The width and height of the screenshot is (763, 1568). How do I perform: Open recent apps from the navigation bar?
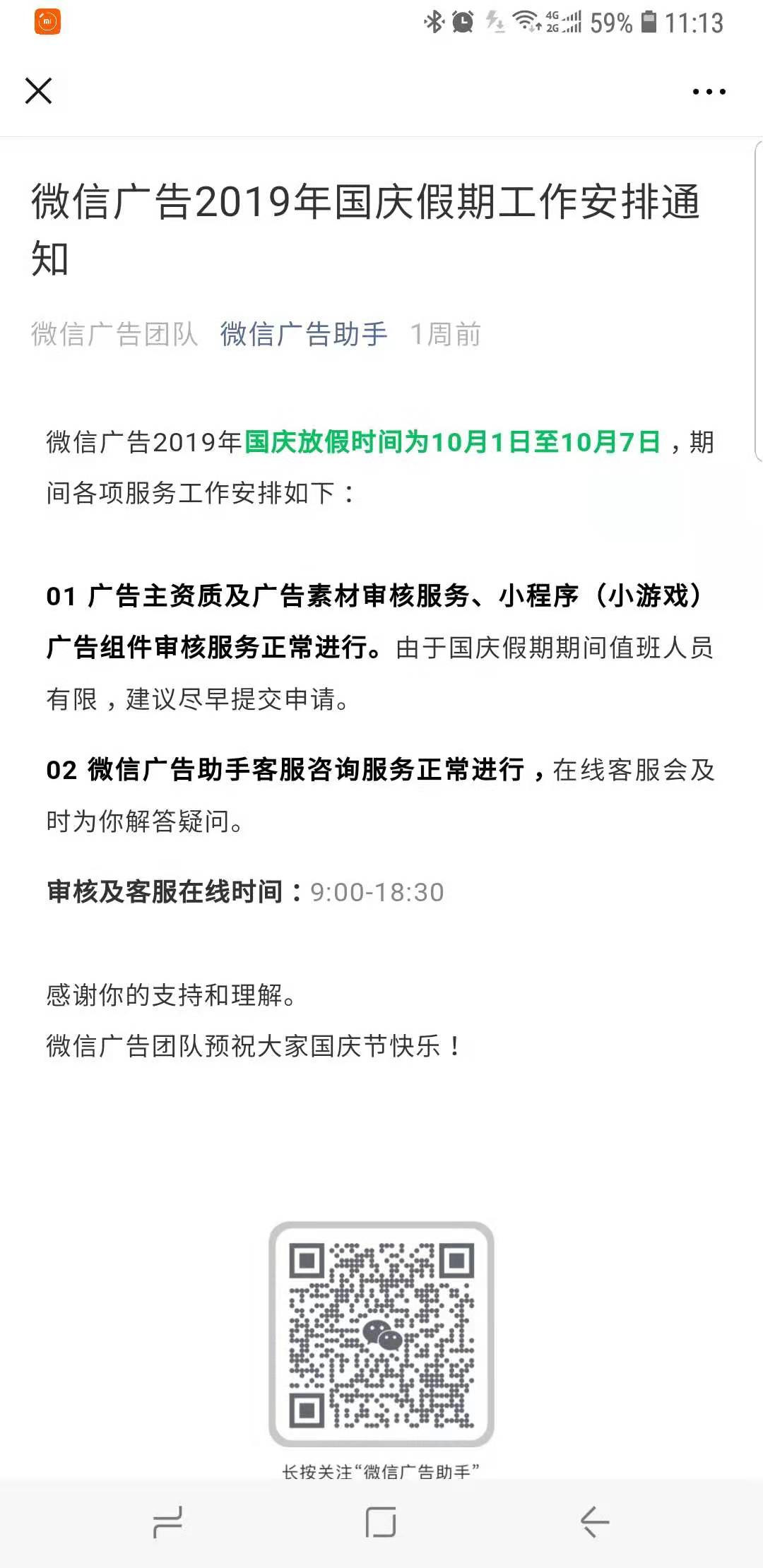(167, 1521)
